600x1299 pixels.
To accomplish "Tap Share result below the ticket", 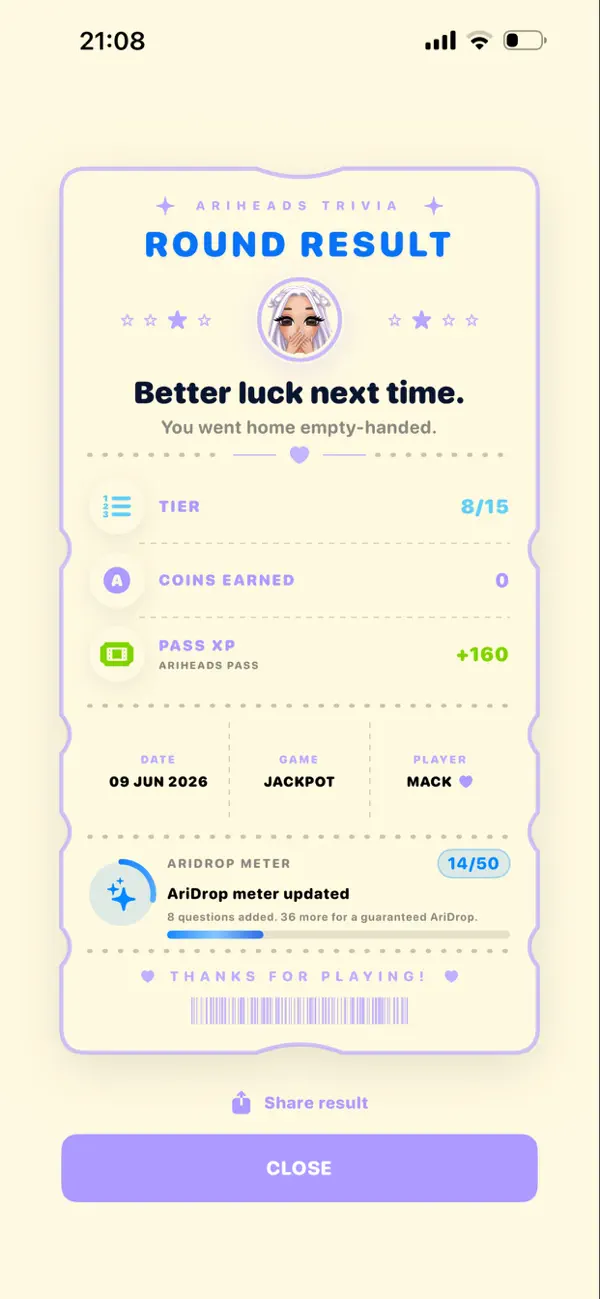I will [299, 1103].
